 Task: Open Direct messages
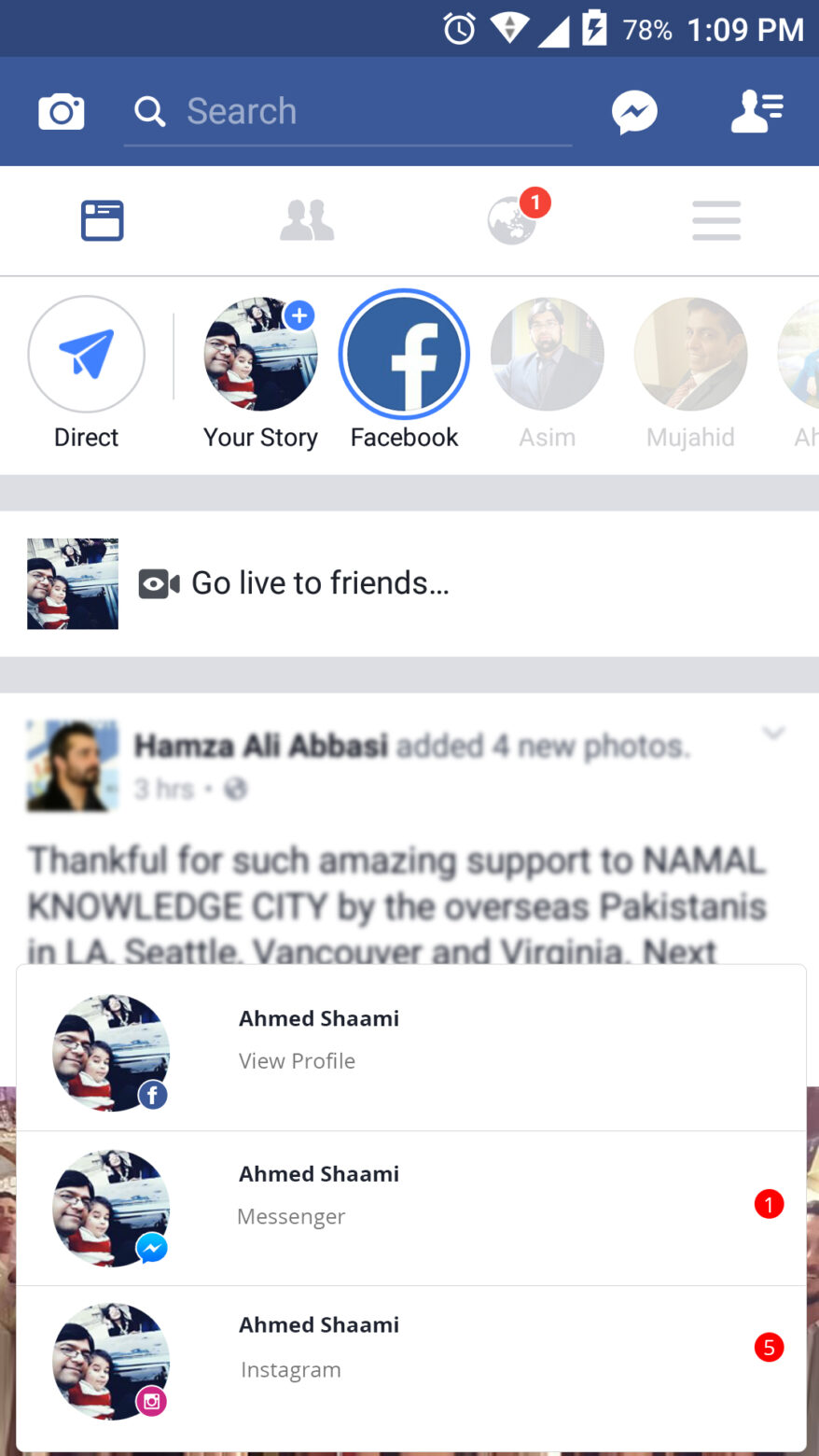pos(87,355)
